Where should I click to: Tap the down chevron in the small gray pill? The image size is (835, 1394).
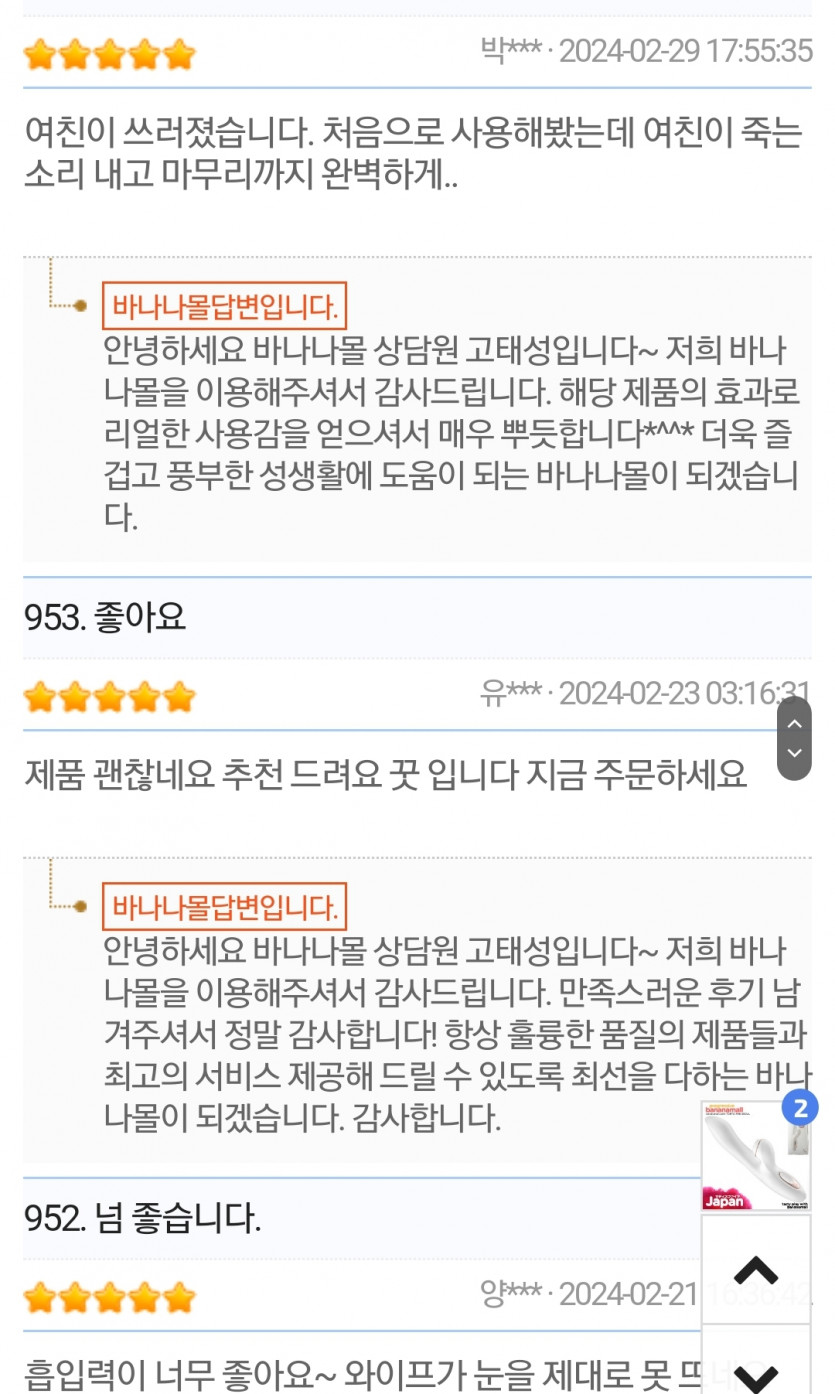[x=794, y=754]
